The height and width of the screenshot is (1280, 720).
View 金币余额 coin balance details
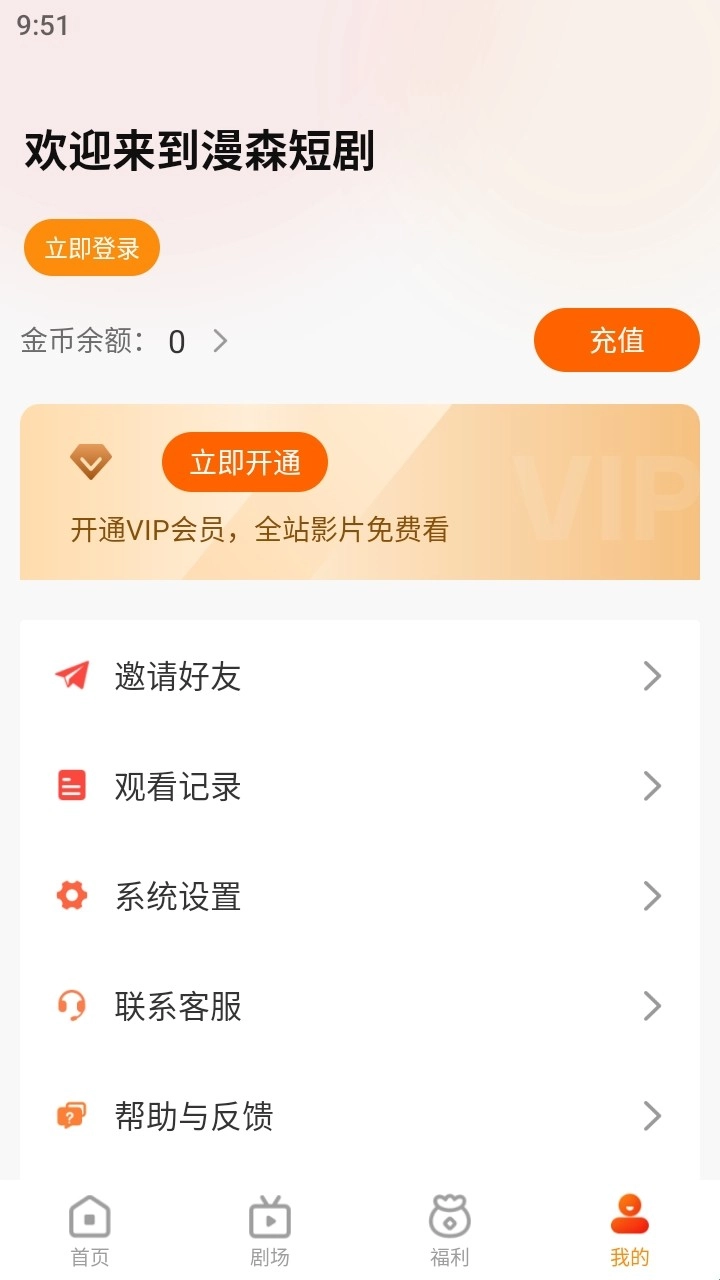[x=125, y=342]
